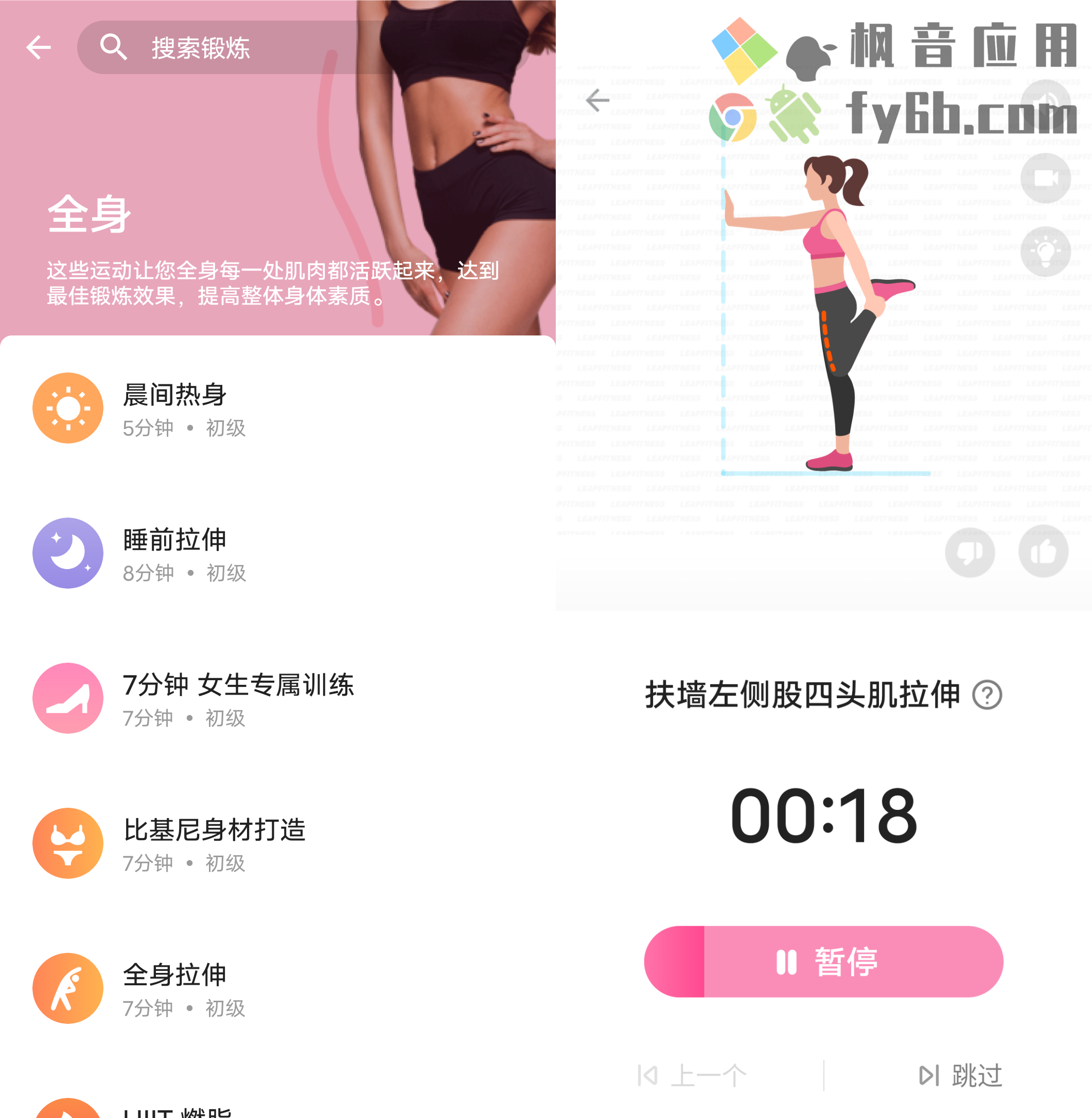The height and width of the screenshot is (1118, 1092).
Task: Pause the workout with 暂停
Action: click(x=823, y=962)
